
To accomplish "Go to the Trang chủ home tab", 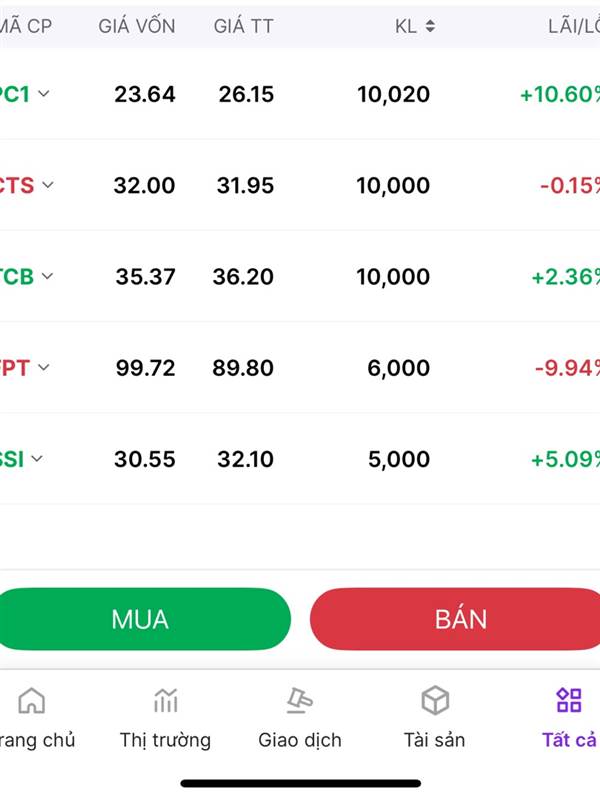I will click(x=33, y=718).
